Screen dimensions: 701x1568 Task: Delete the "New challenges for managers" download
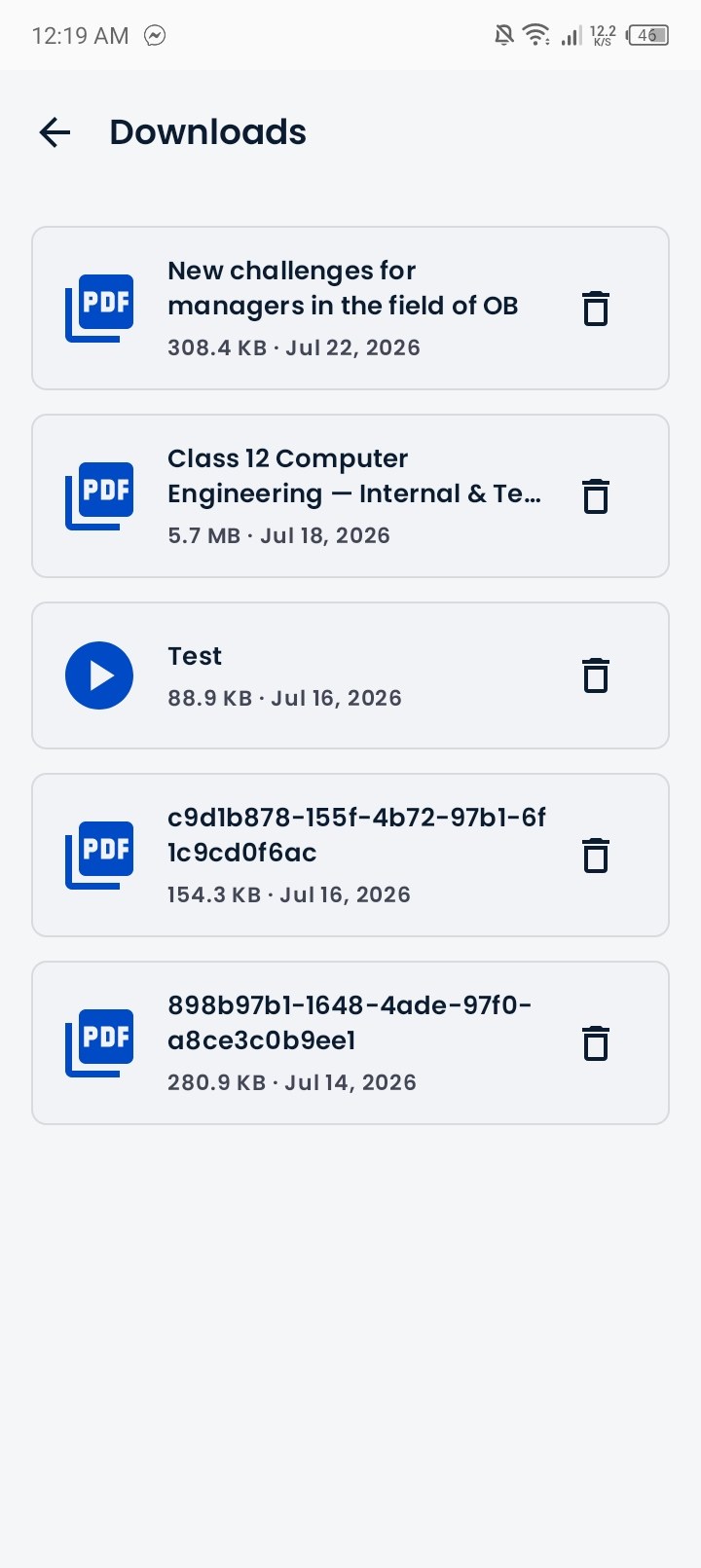596,309
